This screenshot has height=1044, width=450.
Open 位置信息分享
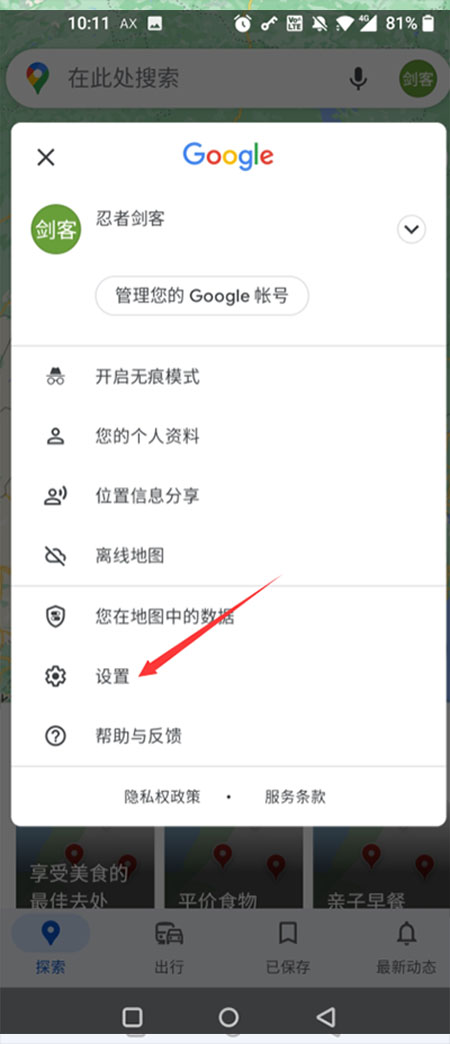tap(228, 496)
